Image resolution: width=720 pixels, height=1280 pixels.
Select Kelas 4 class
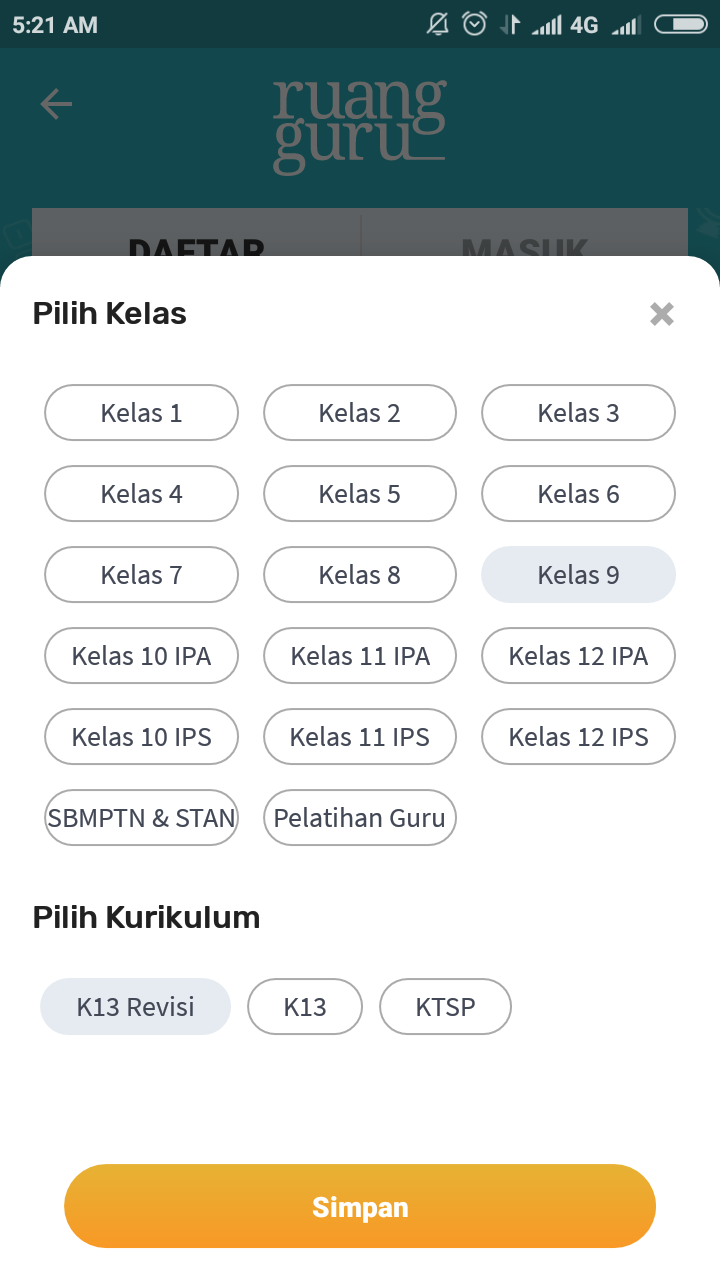[141, 494]
